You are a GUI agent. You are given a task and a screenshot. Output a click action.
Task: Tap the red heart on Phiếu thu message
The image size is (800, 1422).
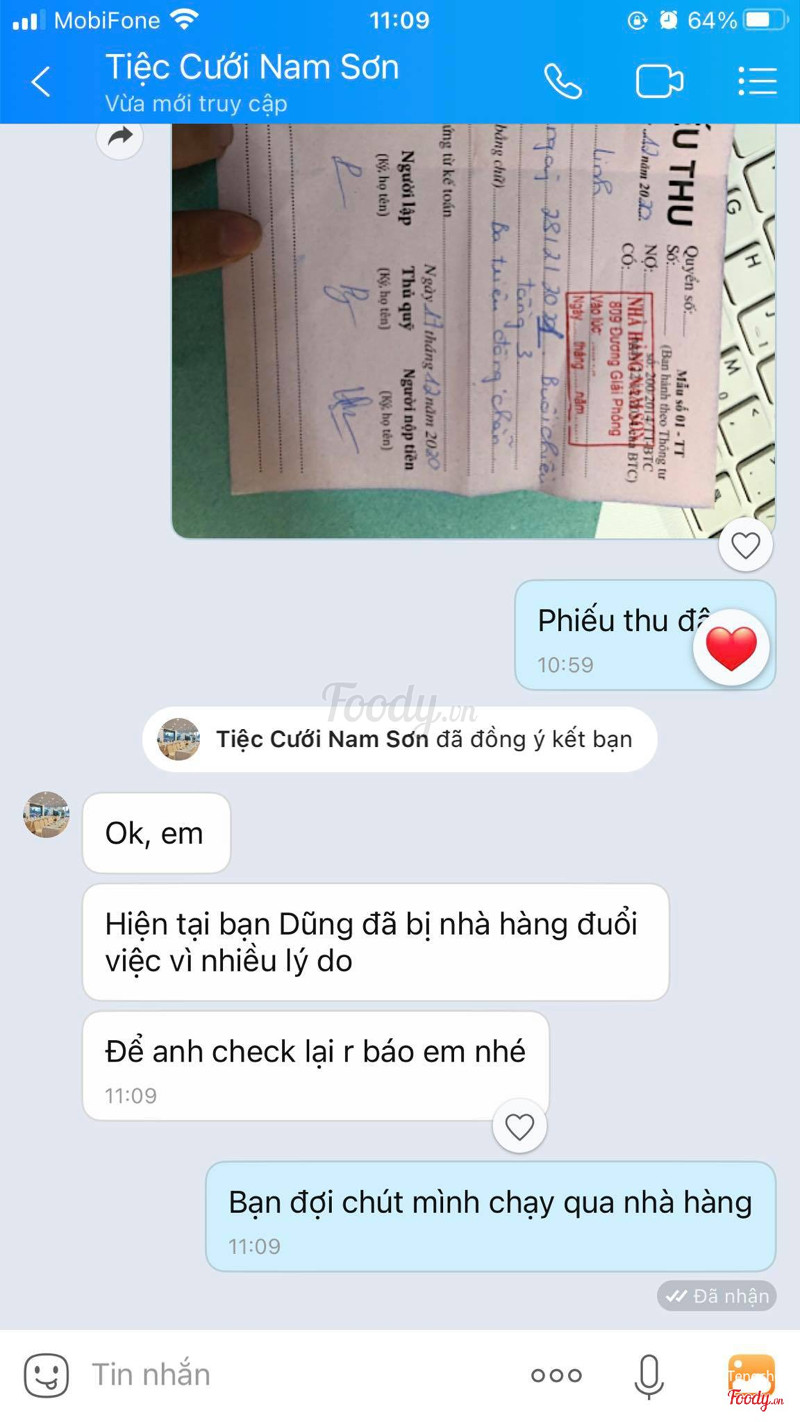click(731, 648)
